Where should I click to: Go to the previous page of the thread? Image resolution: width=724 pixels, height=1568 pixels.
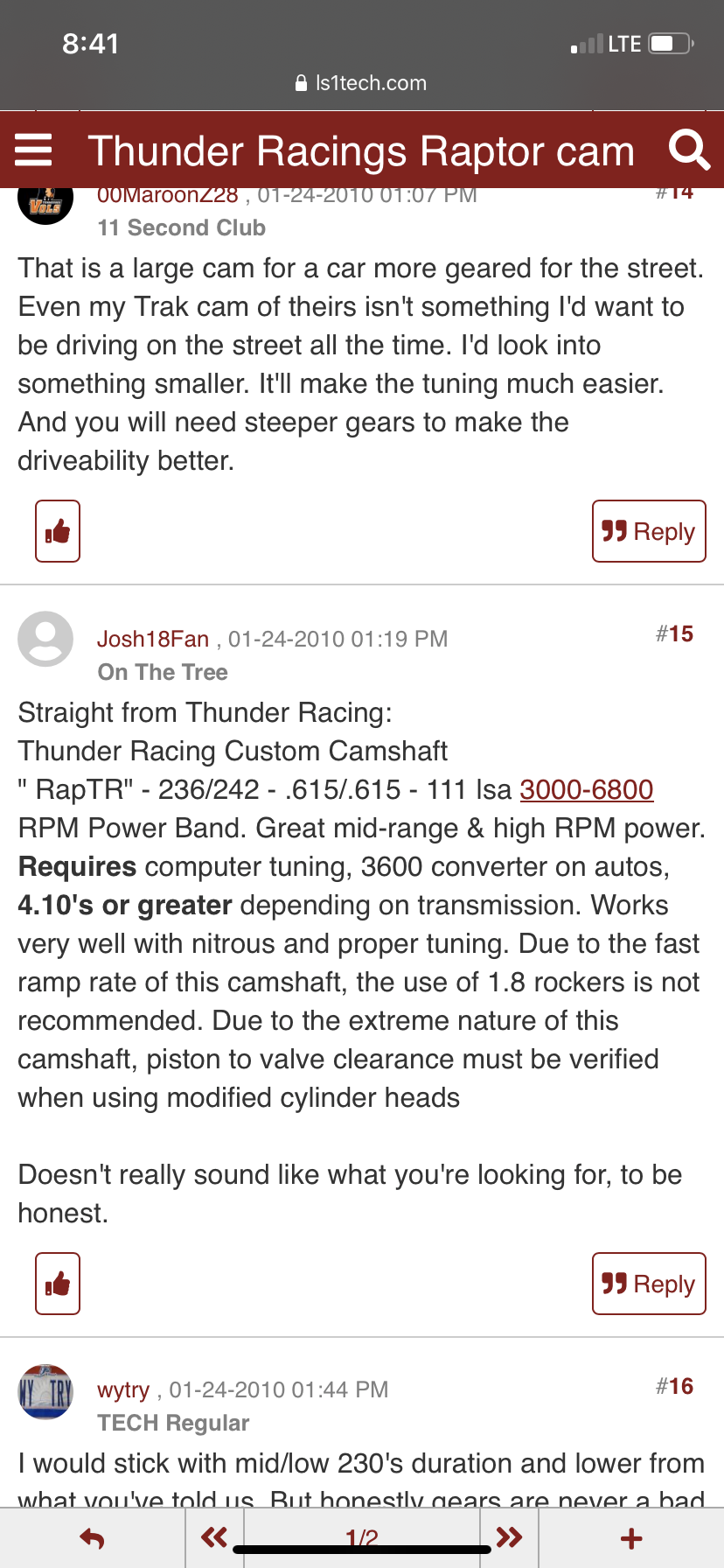(214, 1537)
